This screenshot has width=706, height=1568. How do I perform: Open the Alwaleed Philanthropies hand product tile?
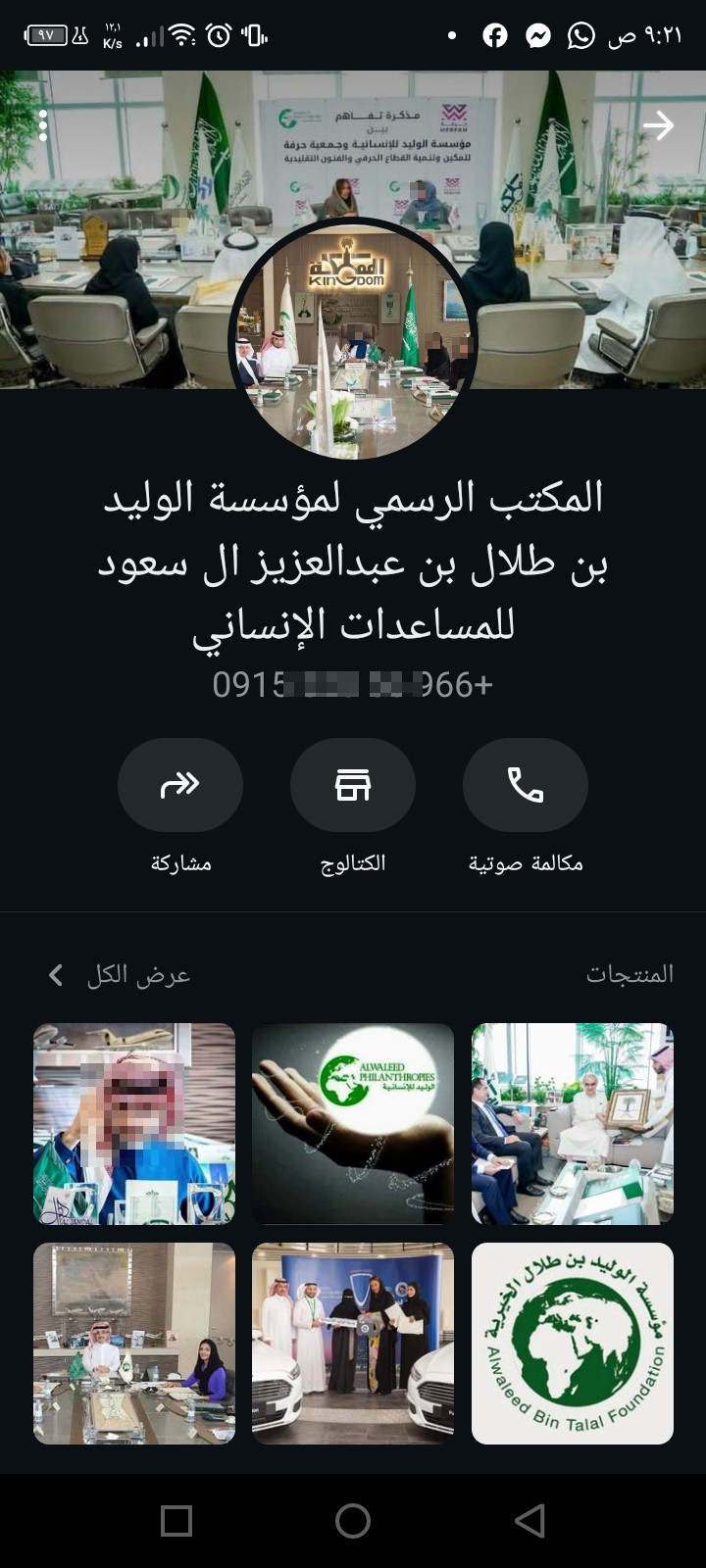353,1124
